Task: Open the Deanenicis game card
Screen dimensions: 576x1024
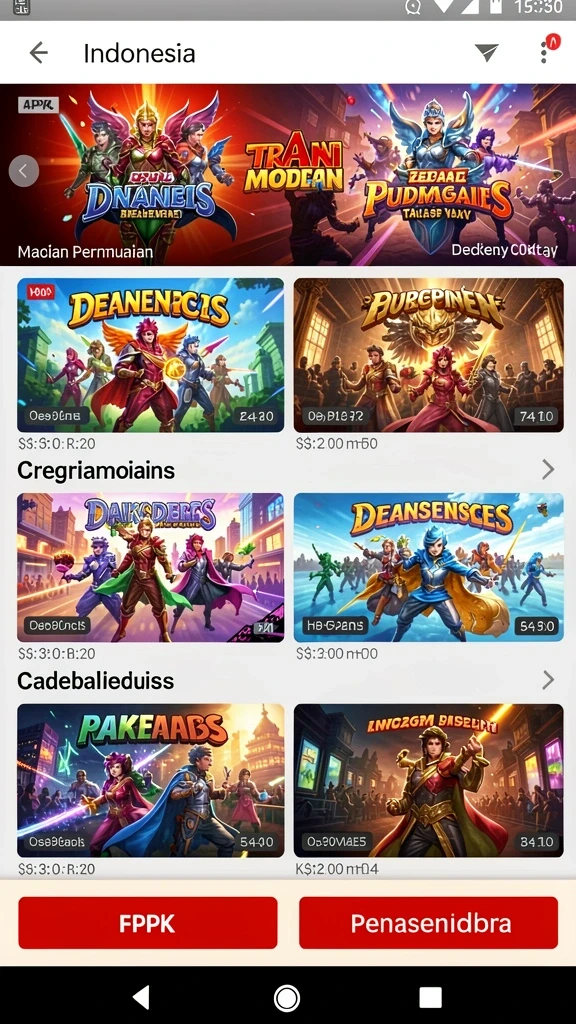Action: 151,355
